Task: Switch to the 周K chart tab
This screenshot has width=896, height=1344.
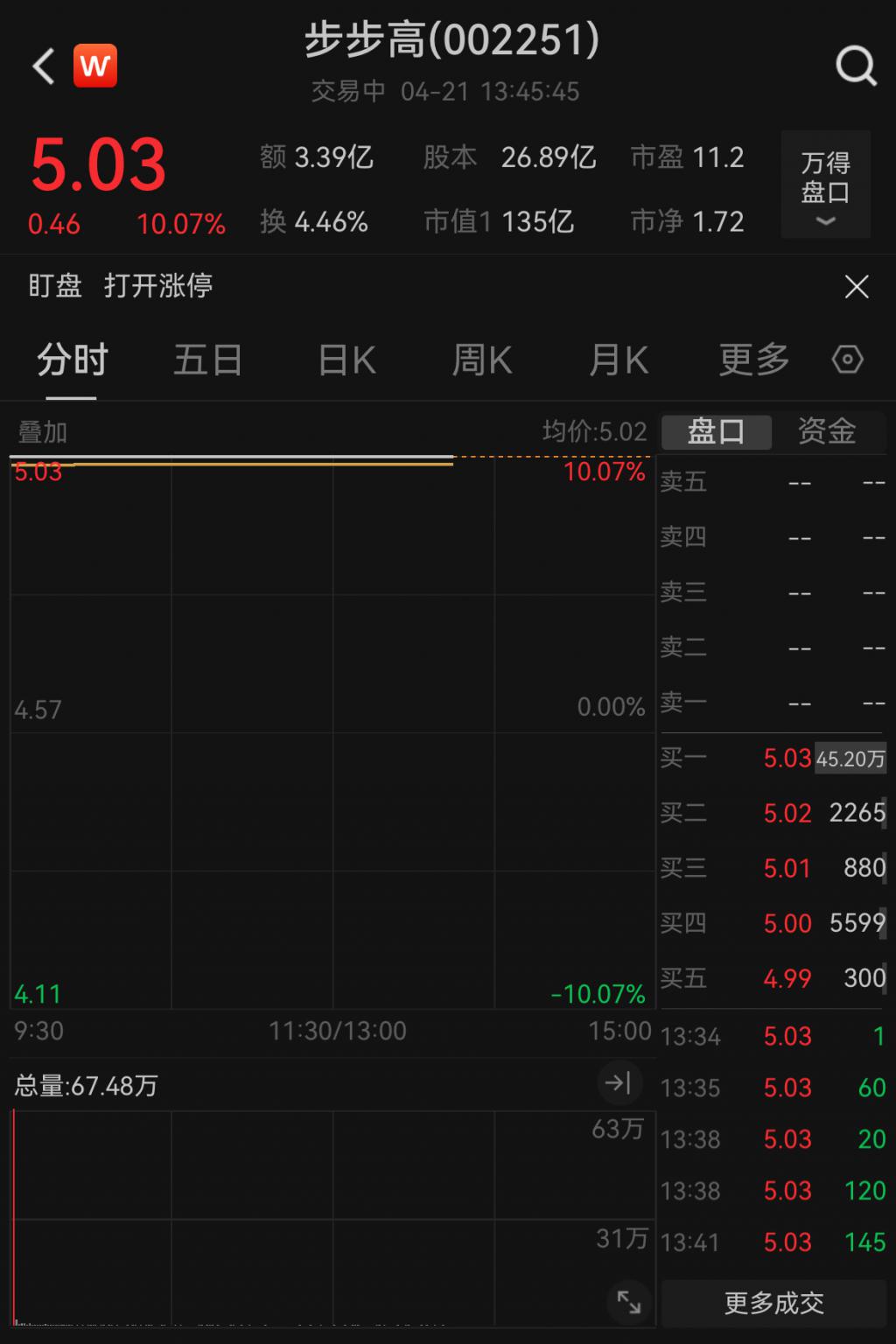Action: pyautogui.click(x=481, y=360)
